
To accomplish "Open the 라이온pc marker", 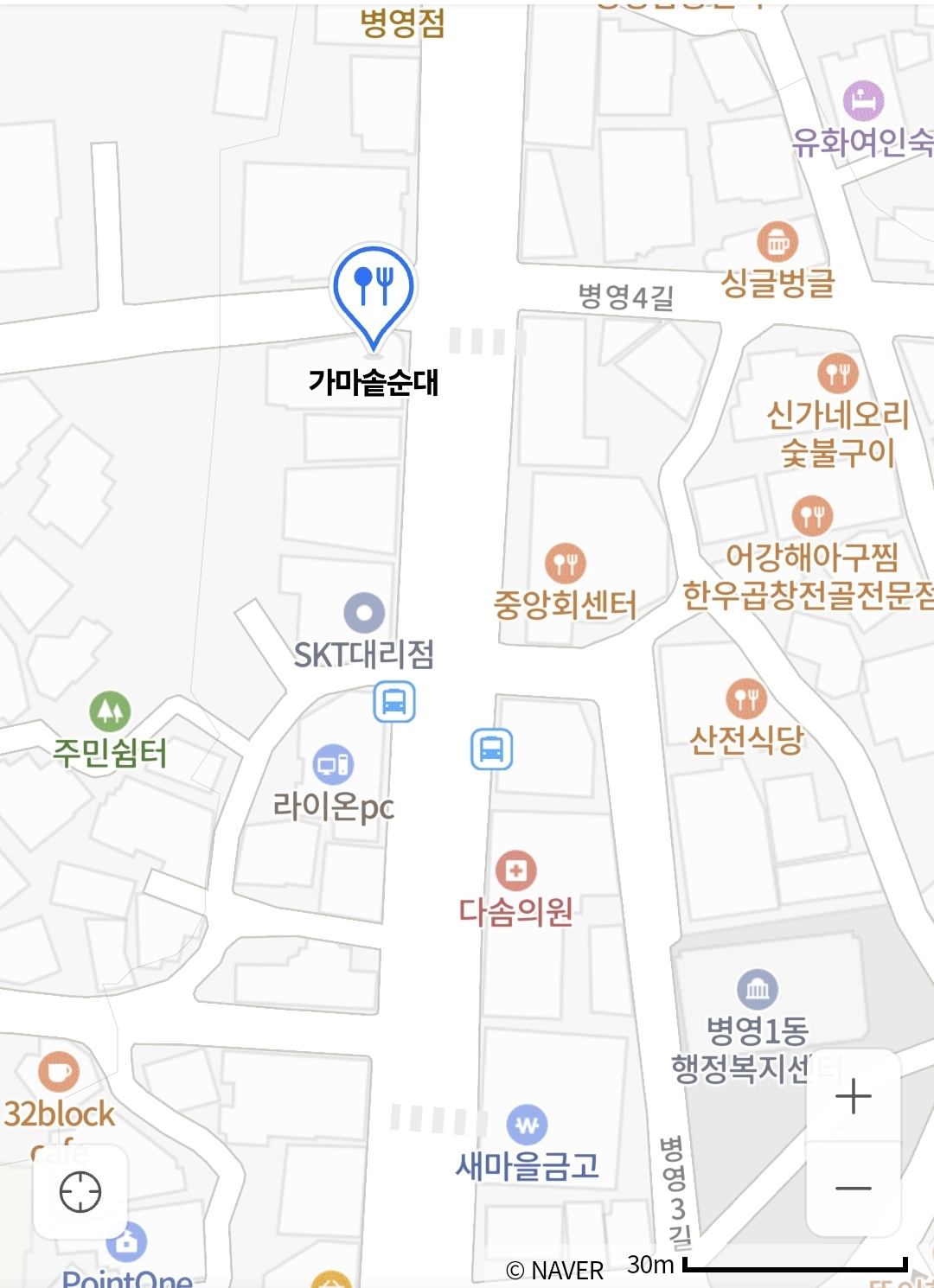I will pyautogui.click(x=333, y=765).
